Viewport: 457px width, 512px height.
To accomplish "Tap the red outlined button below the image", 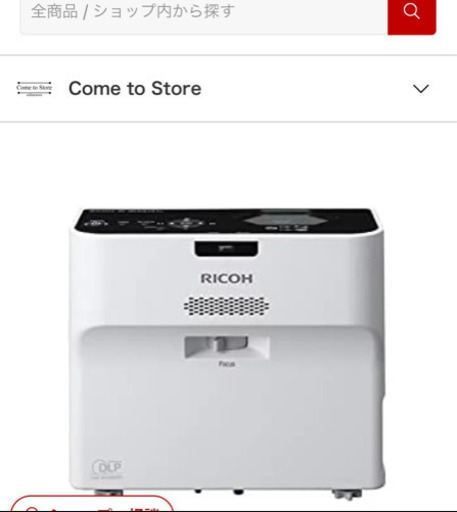I will coord(93,504).
